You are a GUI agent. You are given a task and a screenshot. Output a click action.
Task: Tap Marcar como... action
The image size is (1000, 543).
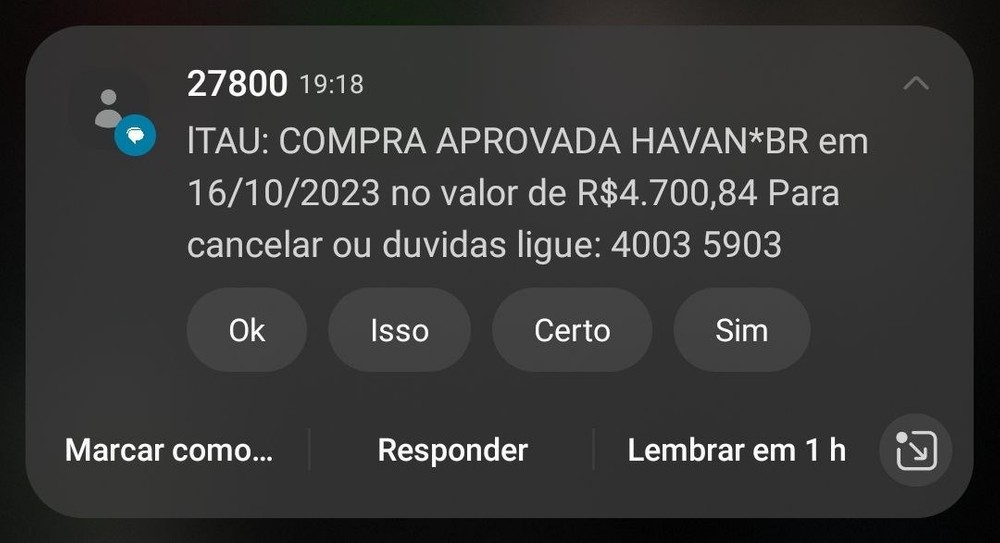pyautogui.click(x=169, y=450)
